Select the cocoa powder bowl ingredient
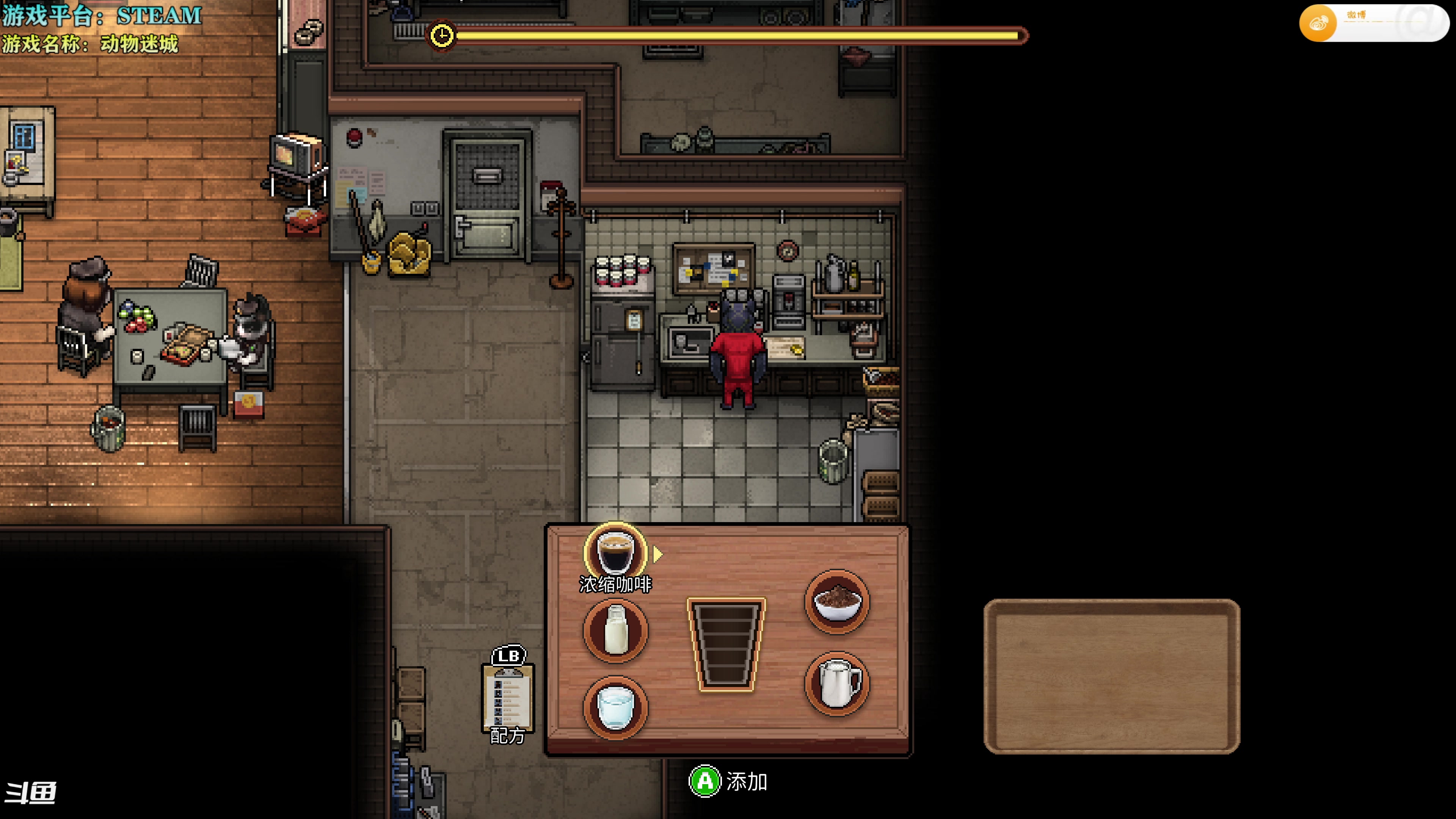Image resolution: width=1456 pixels, height=819 pixels. pyautogui.click(x=836, y=601)
